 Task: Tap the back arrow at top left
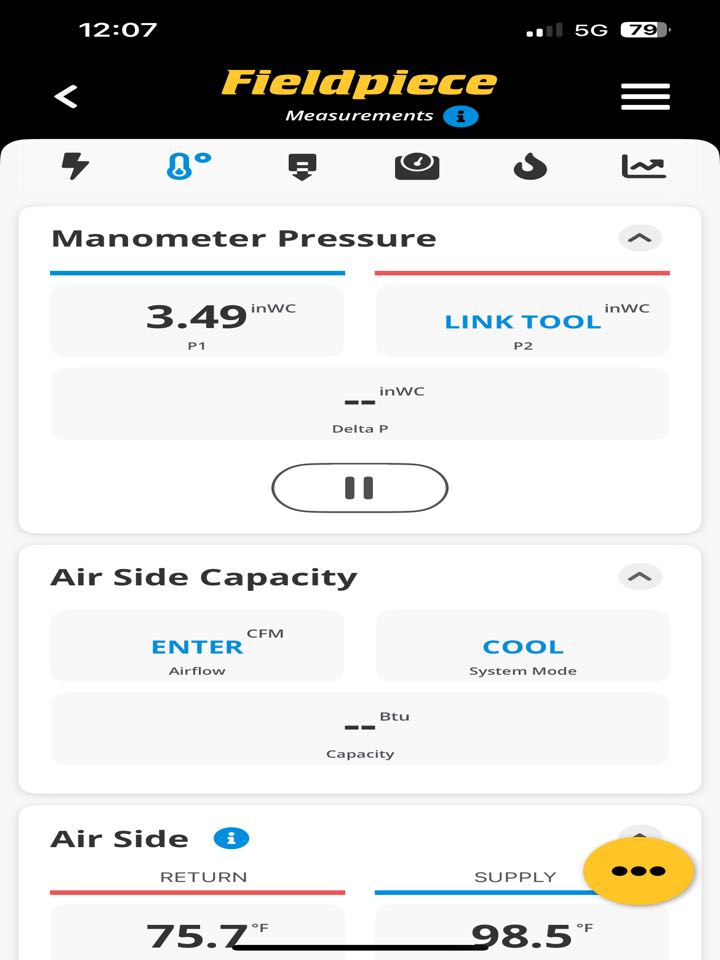65,95
